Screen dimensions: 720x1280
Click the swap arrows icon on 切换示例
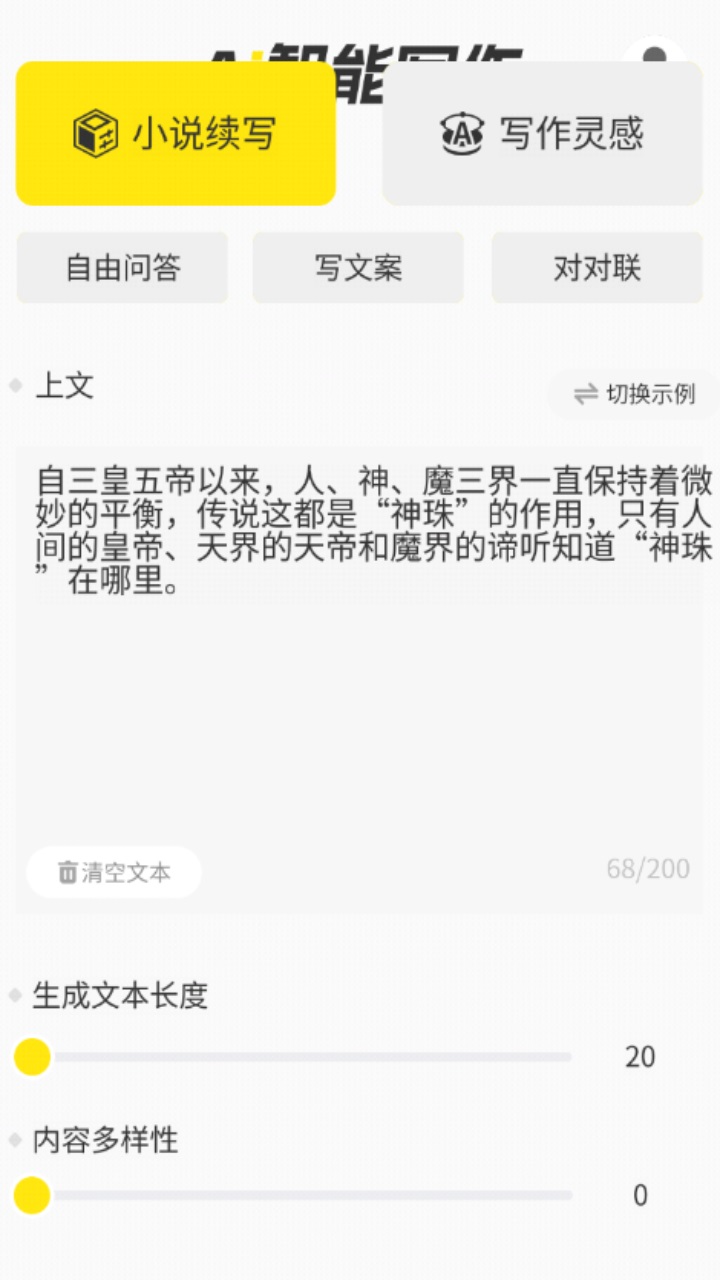tap(588, 393)
